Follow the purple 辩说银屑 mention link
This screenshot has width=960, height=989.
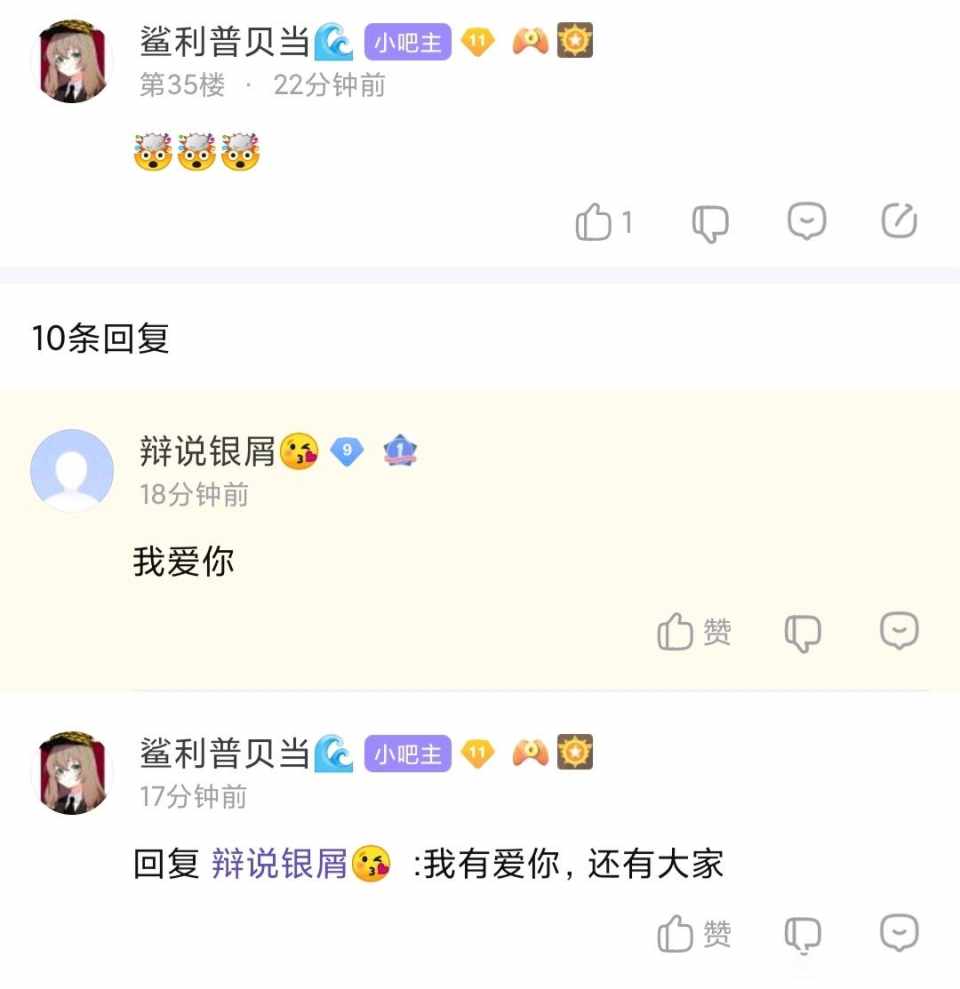(x=278, y=863)
